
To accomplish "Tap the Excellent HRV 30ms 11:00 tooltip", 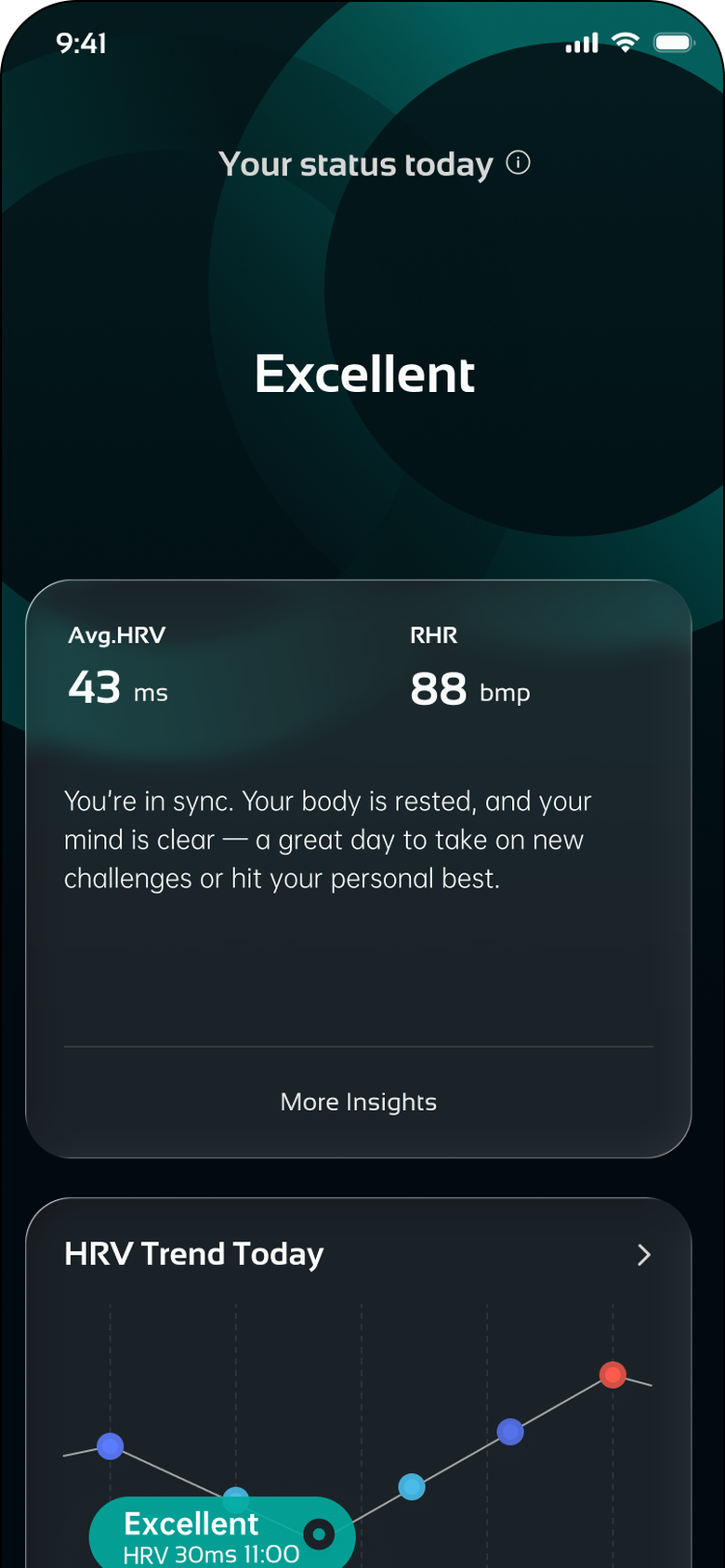I will click(222, 1532).
